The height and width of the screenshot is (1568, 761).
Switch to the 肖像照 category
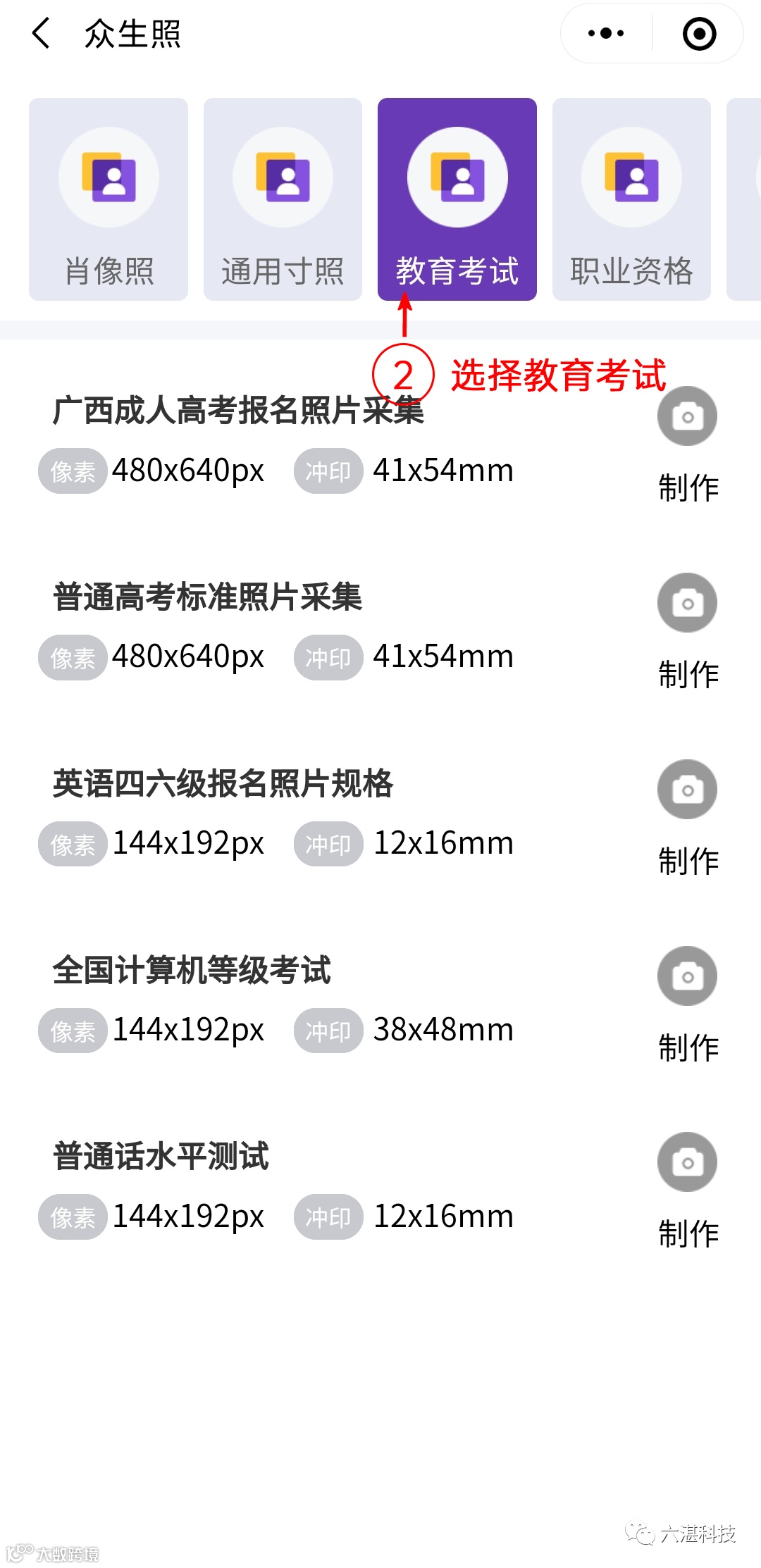pyautogui.click(x=109, y=199)
